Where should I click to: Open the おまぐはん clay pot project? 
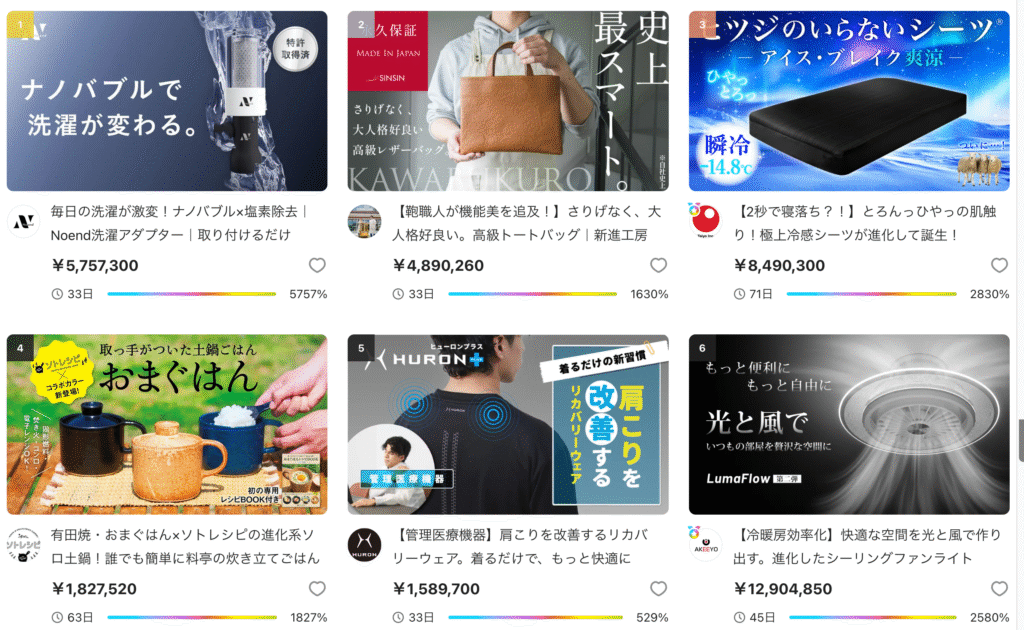tap(167, 424)
